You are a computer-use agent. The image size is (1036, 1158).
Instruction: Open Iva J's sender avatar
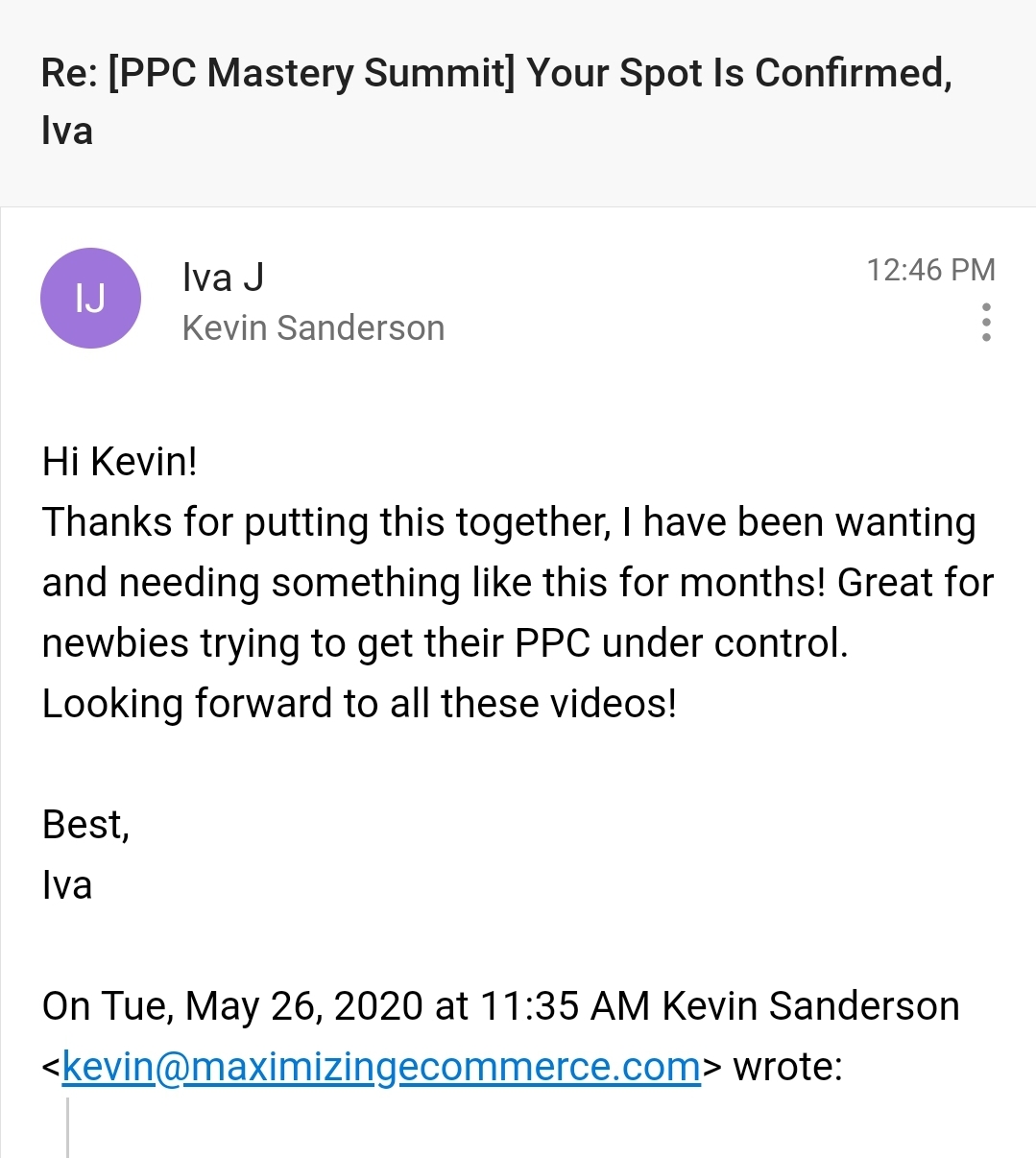(90, 299)
